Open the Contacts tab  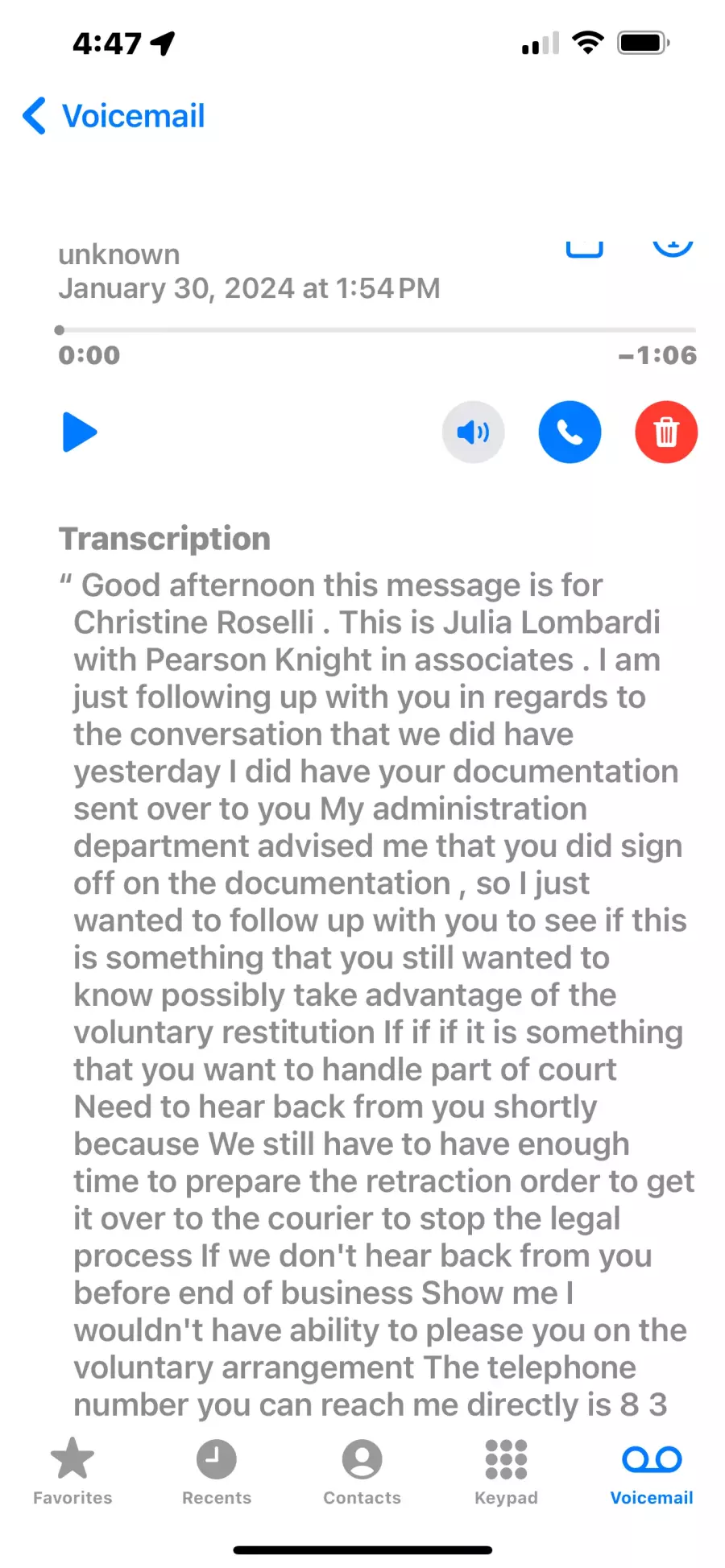pyautogui.click(x=362, y=1472)
